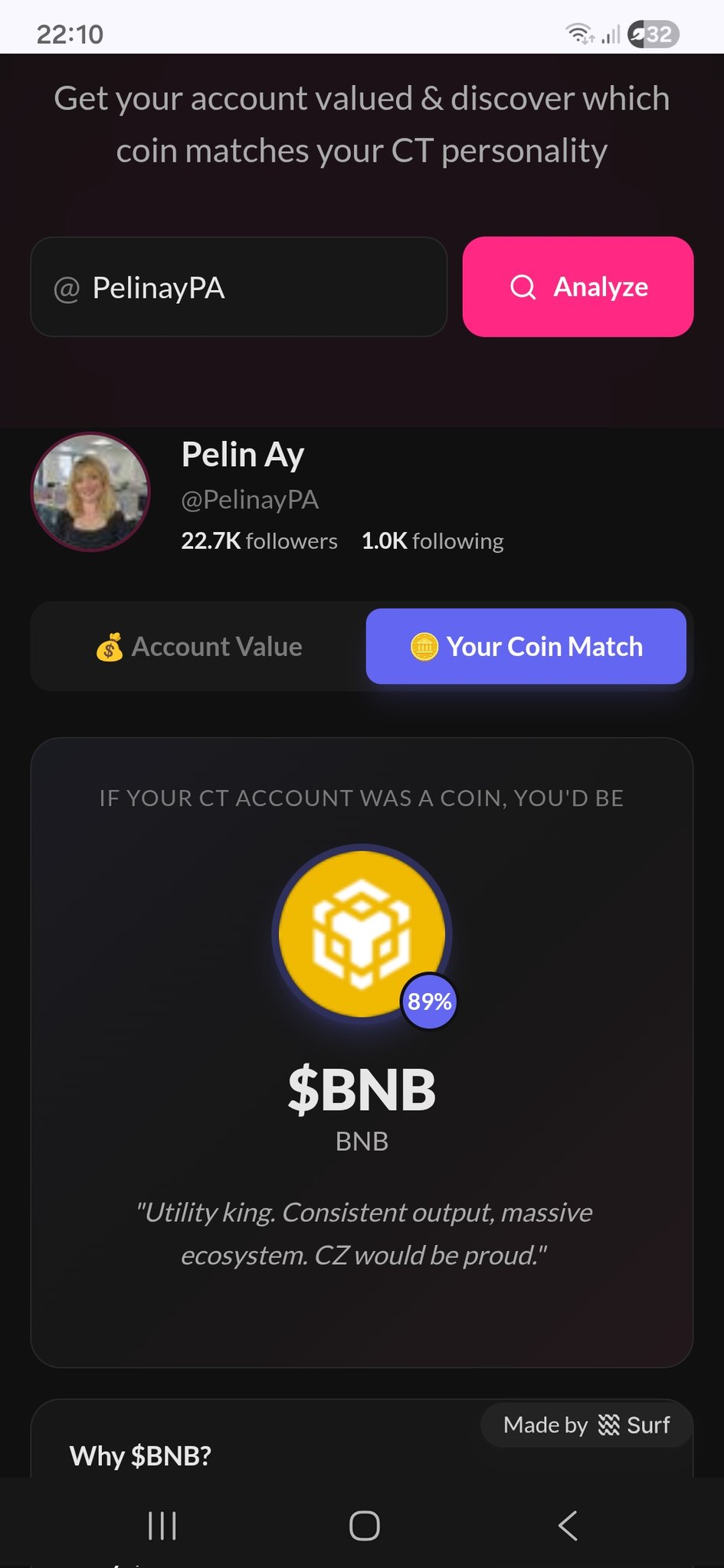Run the Analyze button
This screenshot has height=1568, width=724.
point(578,287)
